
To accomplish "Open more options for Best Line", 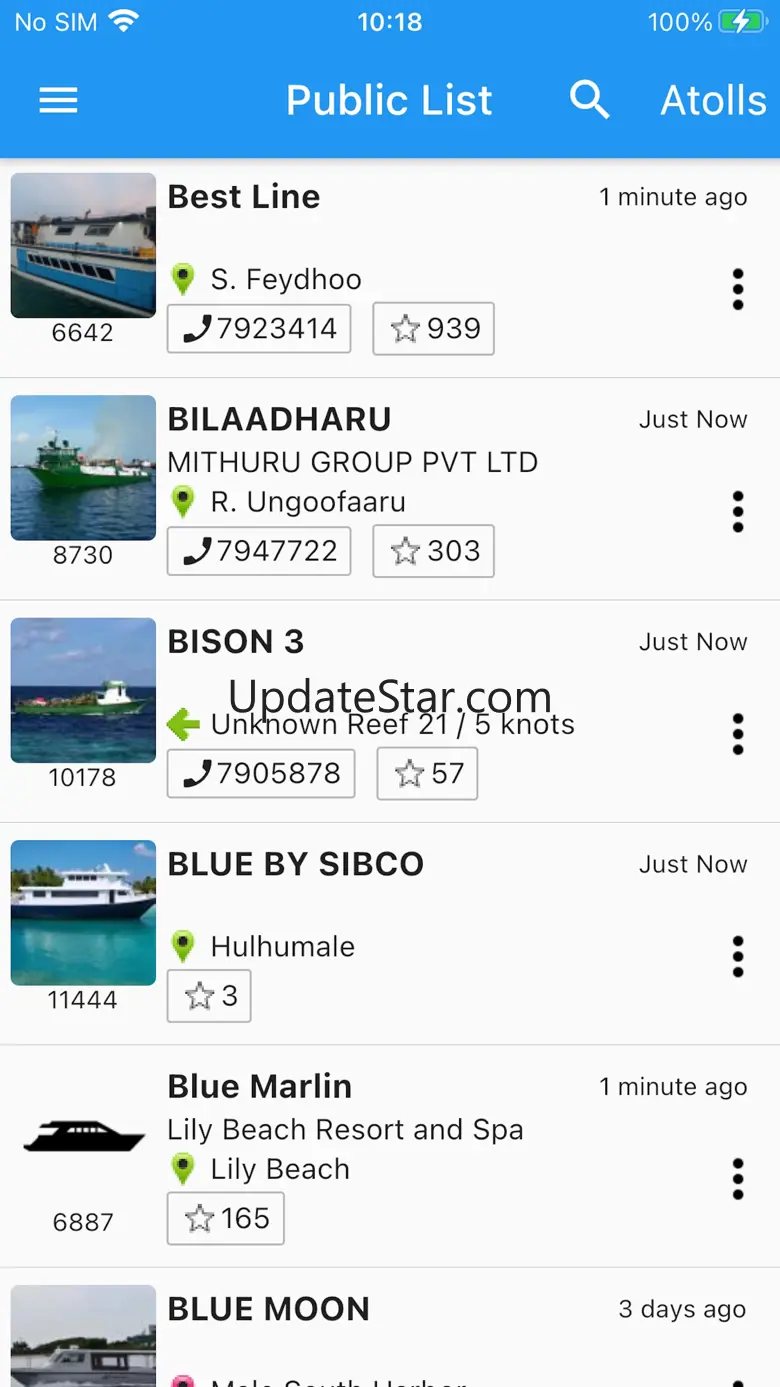I will (738, 289).
